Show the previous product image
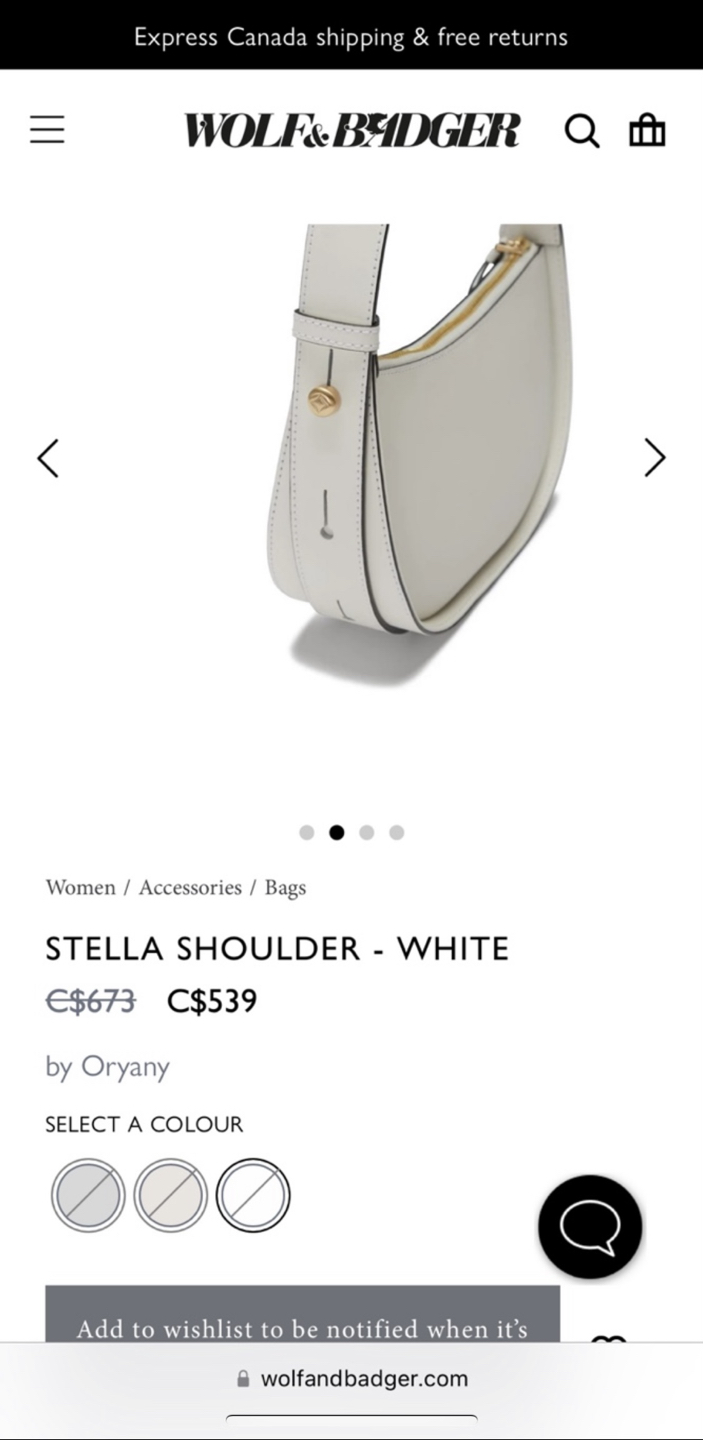The width and height of the screenshot is (703, 1440). (48, 458)
